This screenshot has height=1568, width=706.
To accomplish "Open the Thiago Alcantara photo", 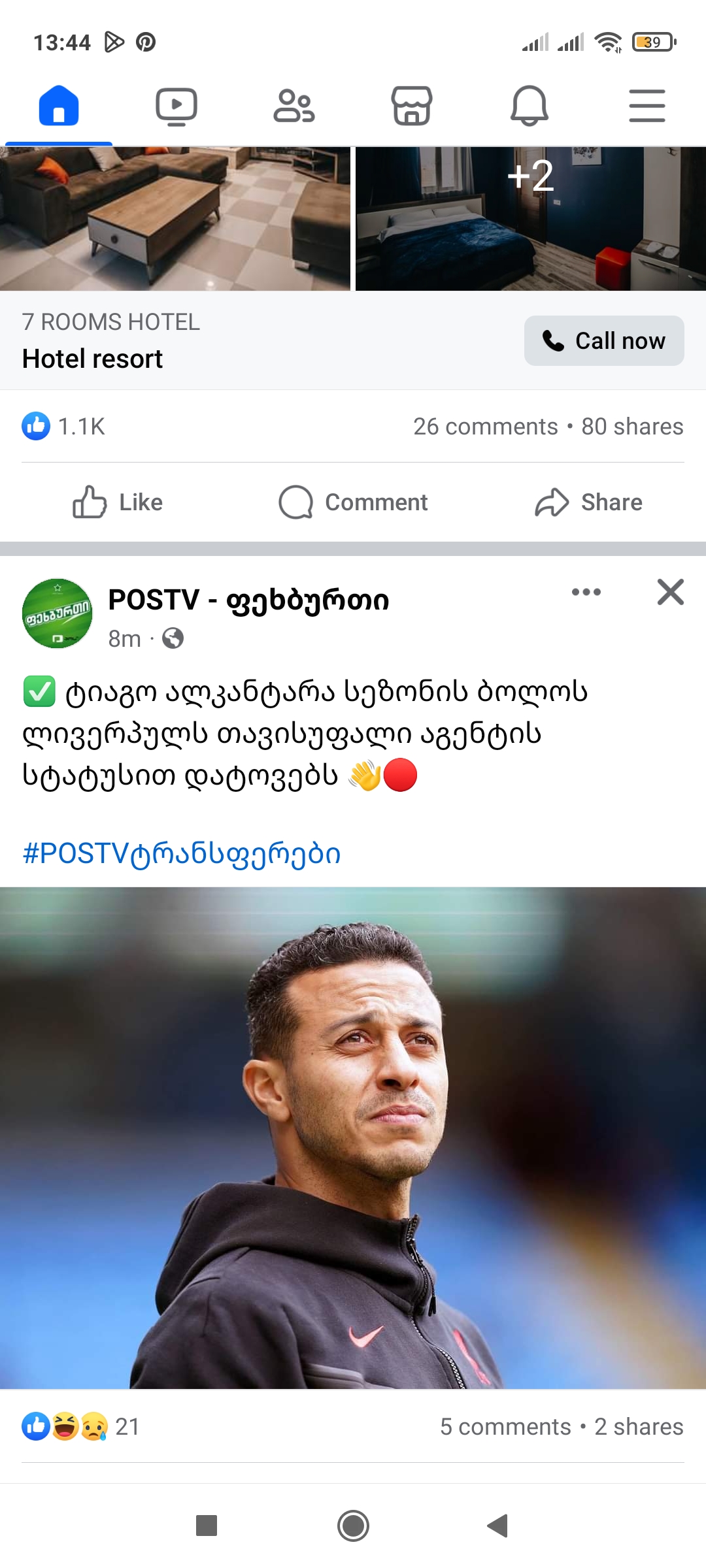I will coord(353,1137).
